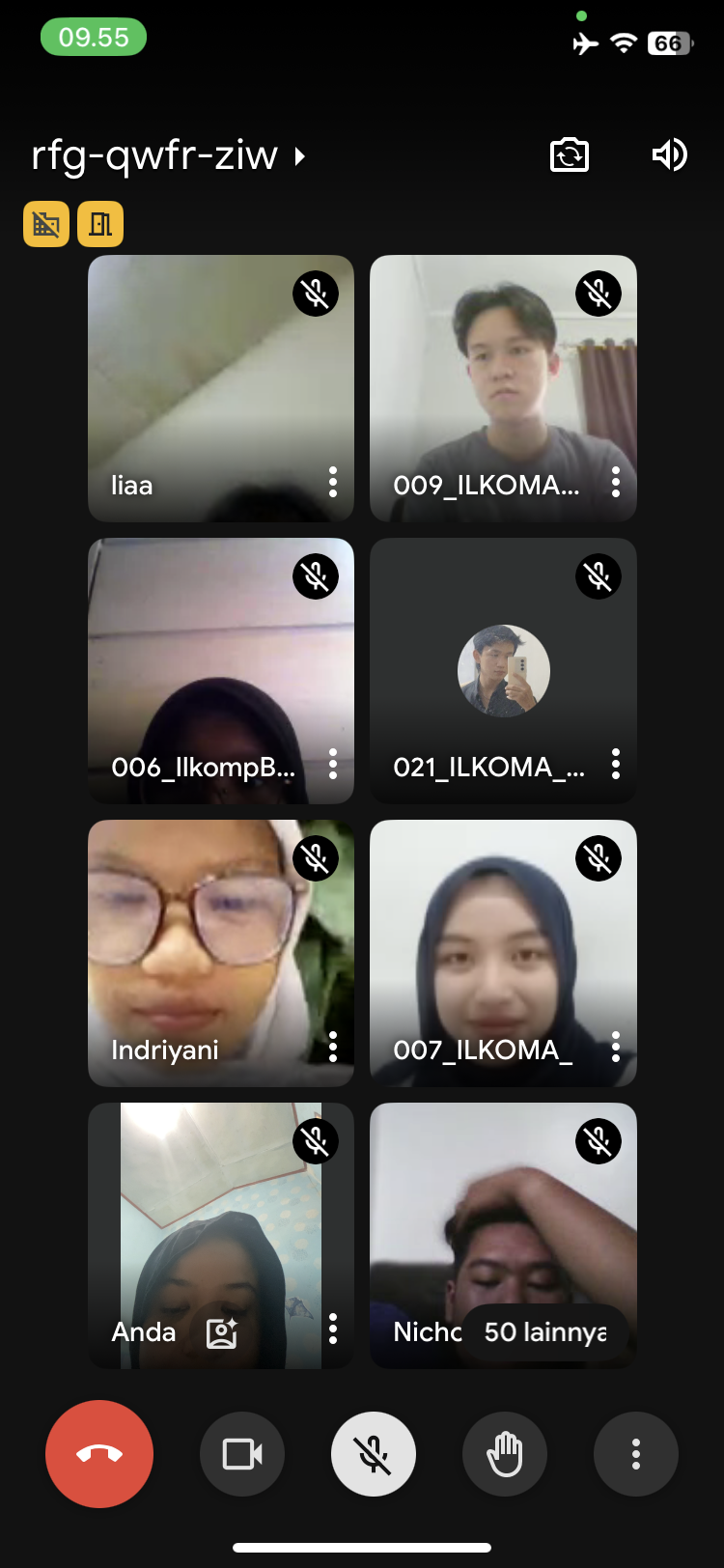This screenshot has height=1568, width=724.
Task: End the call with the red hang-up button
Action: (x=99, y=1453)
